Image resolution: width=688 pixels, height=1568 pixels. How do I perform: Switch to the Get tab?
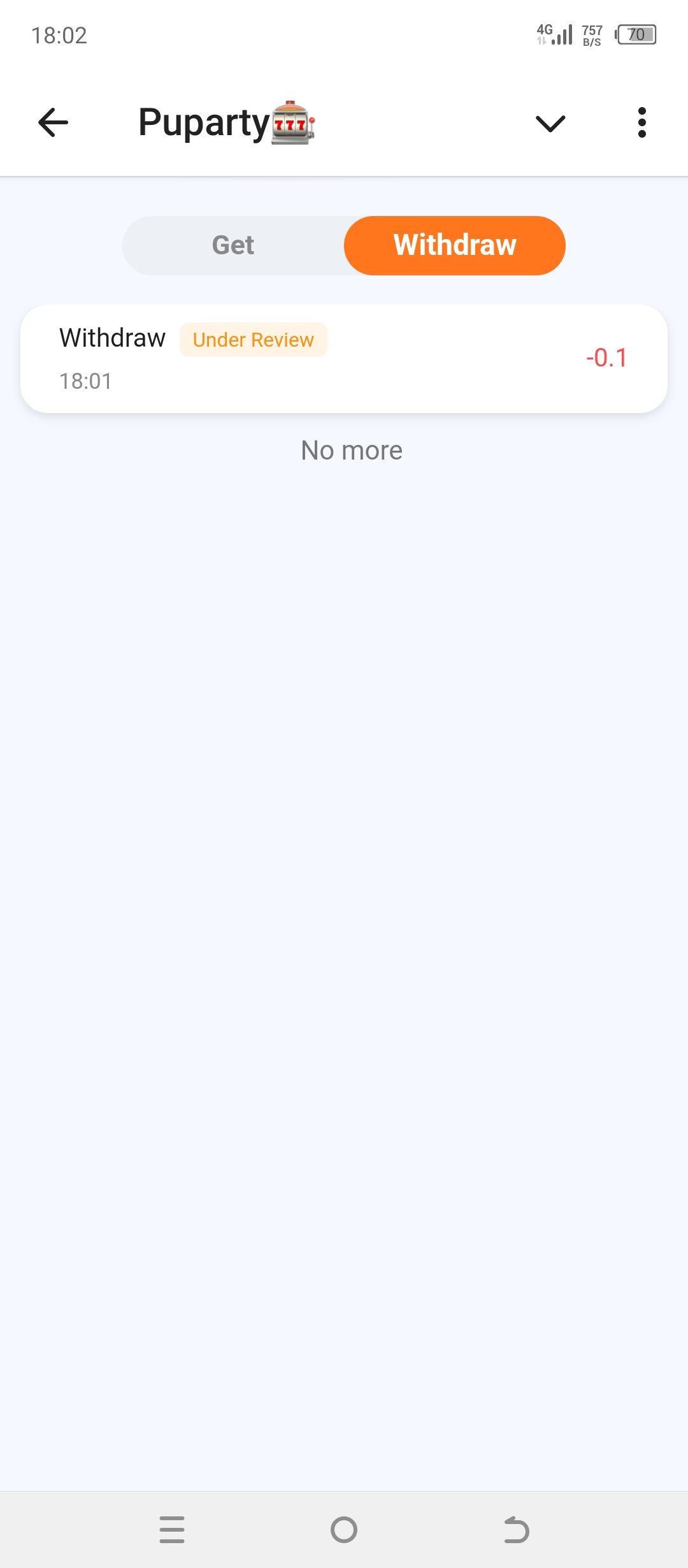tap(233, 245)
